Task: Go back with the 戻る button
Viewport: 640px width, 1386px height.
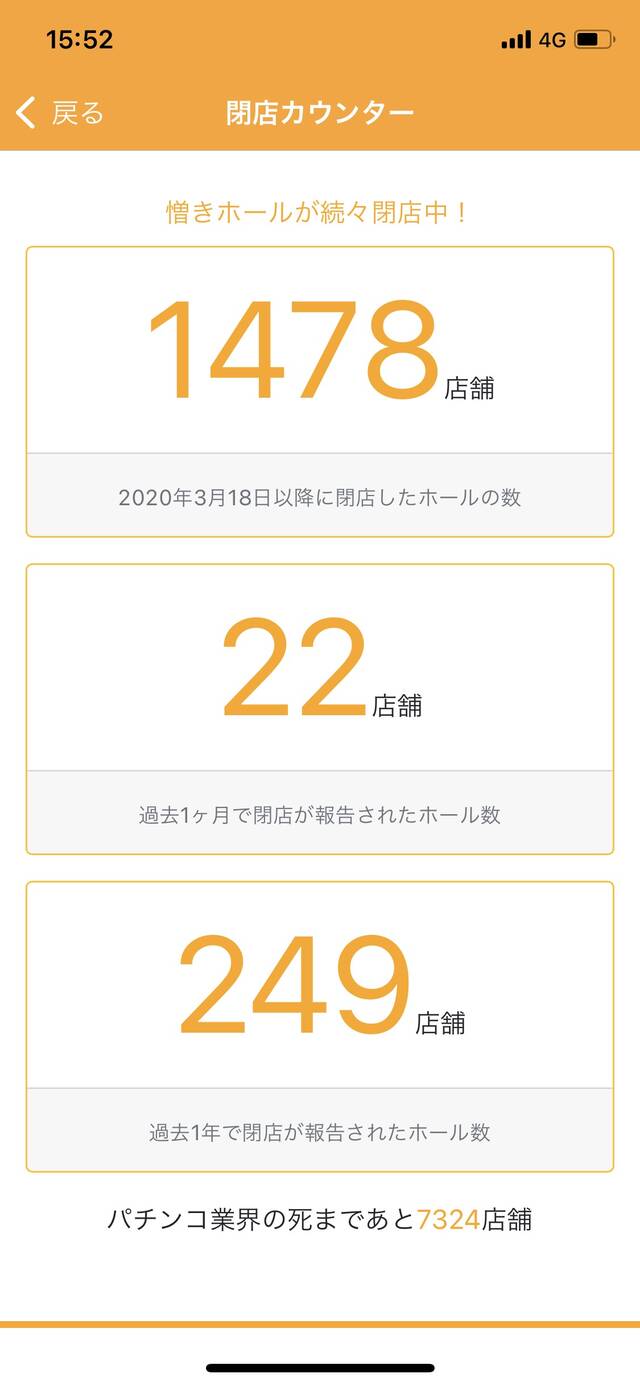Action: (x=60, y=113)
